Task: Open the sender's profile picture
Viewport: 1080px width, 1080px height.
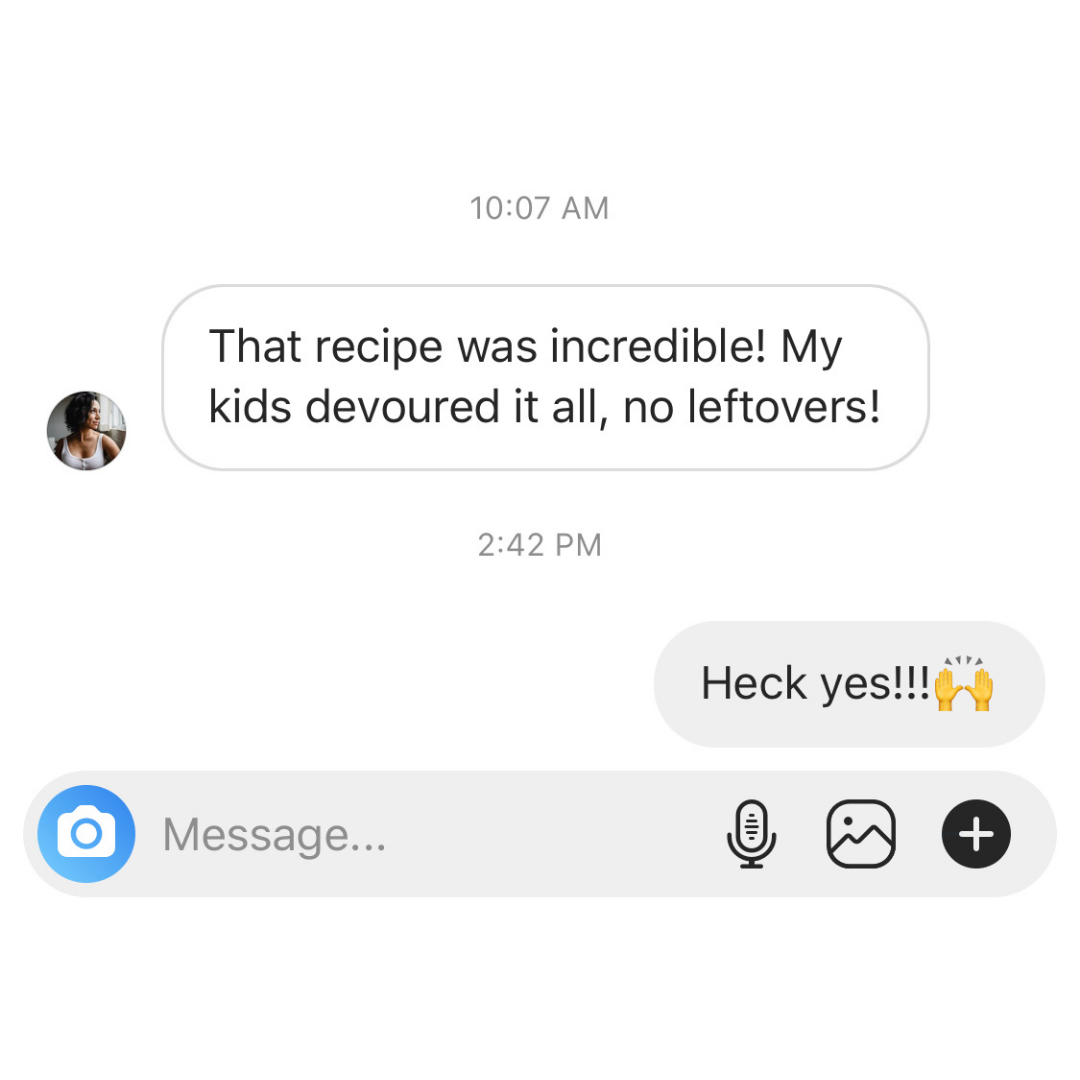Action: click(87, 431)
